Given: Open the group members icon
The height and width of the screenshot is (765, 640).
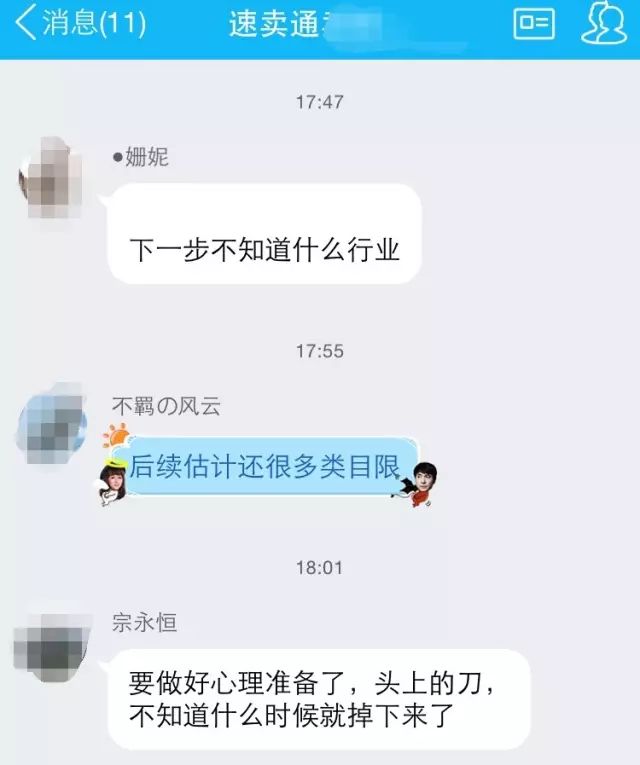Looking at the screenshot, I should pyautogui.click(x=603, y=24).
